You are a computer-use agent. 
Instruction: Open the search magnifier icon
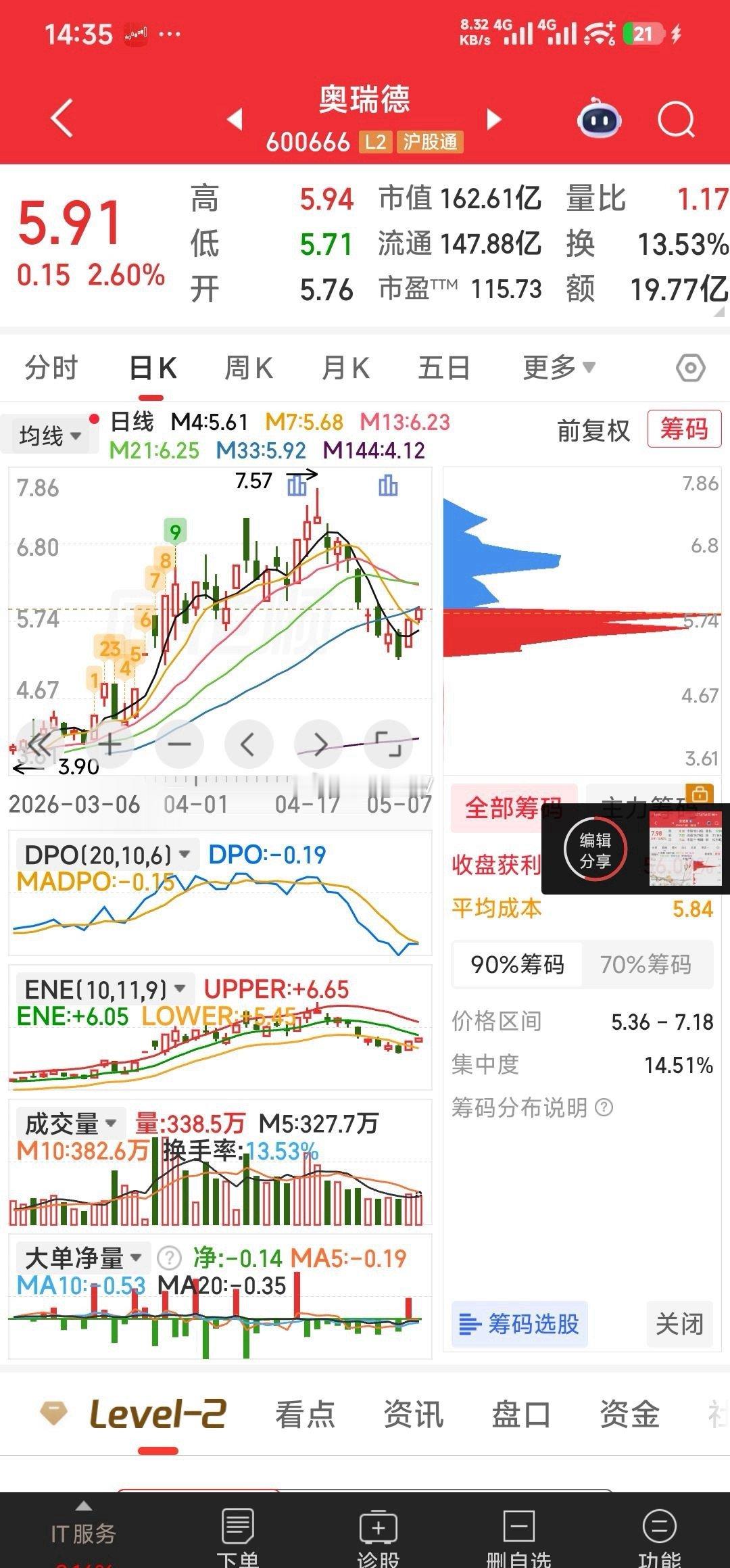677,120
